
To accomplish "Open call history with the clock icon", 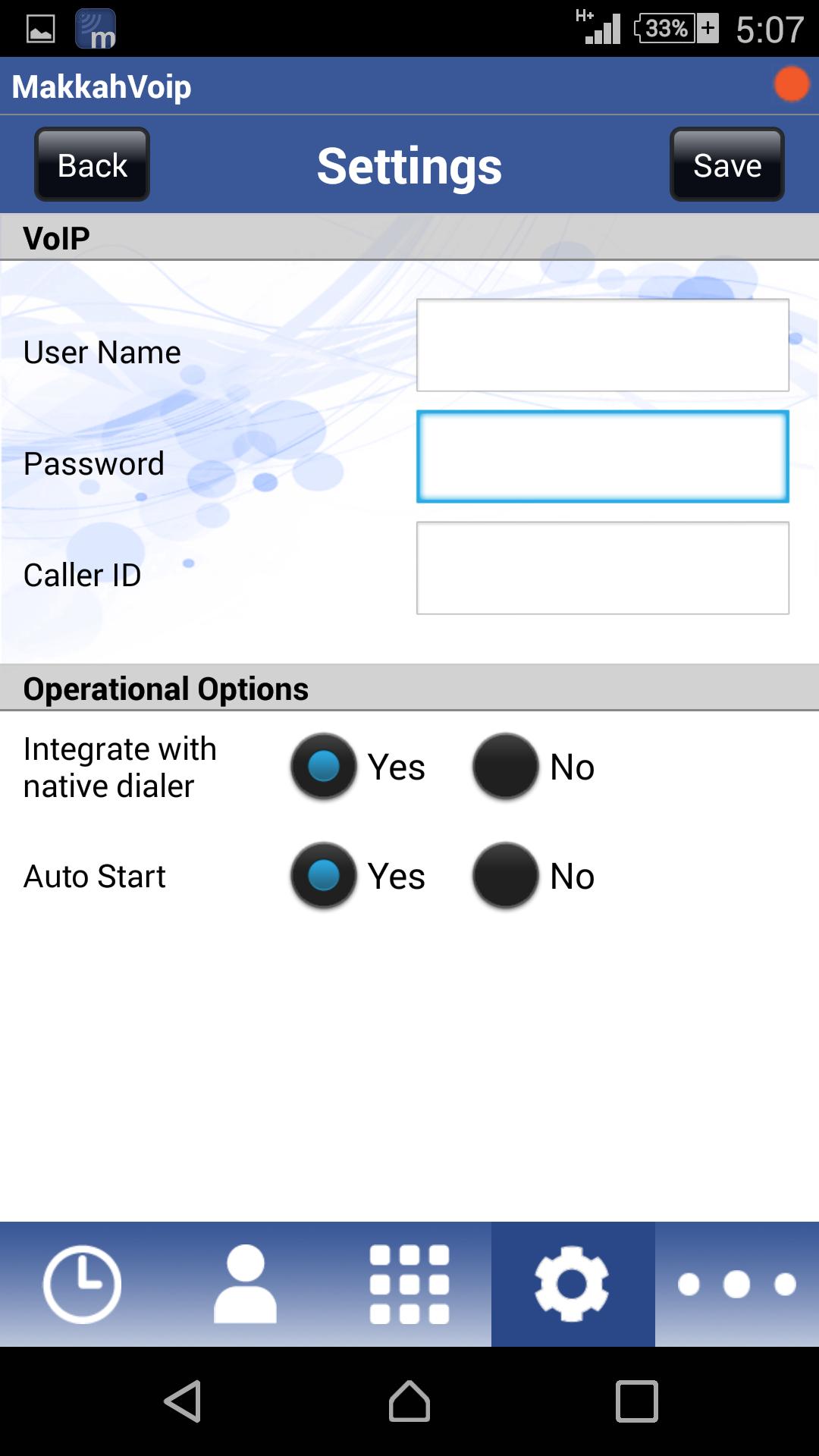I will pos(81,1282).
